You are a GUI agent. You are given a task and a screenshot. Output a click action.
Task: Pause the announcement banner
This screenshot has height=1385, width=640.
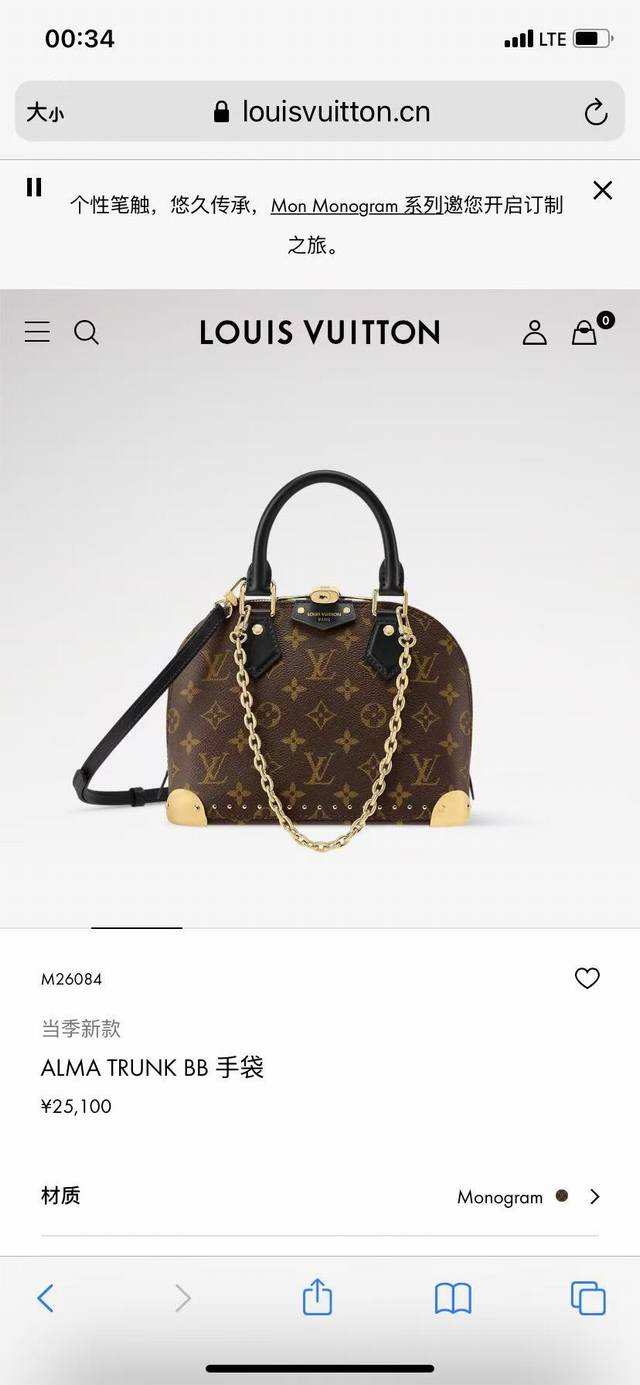(34, 187)
